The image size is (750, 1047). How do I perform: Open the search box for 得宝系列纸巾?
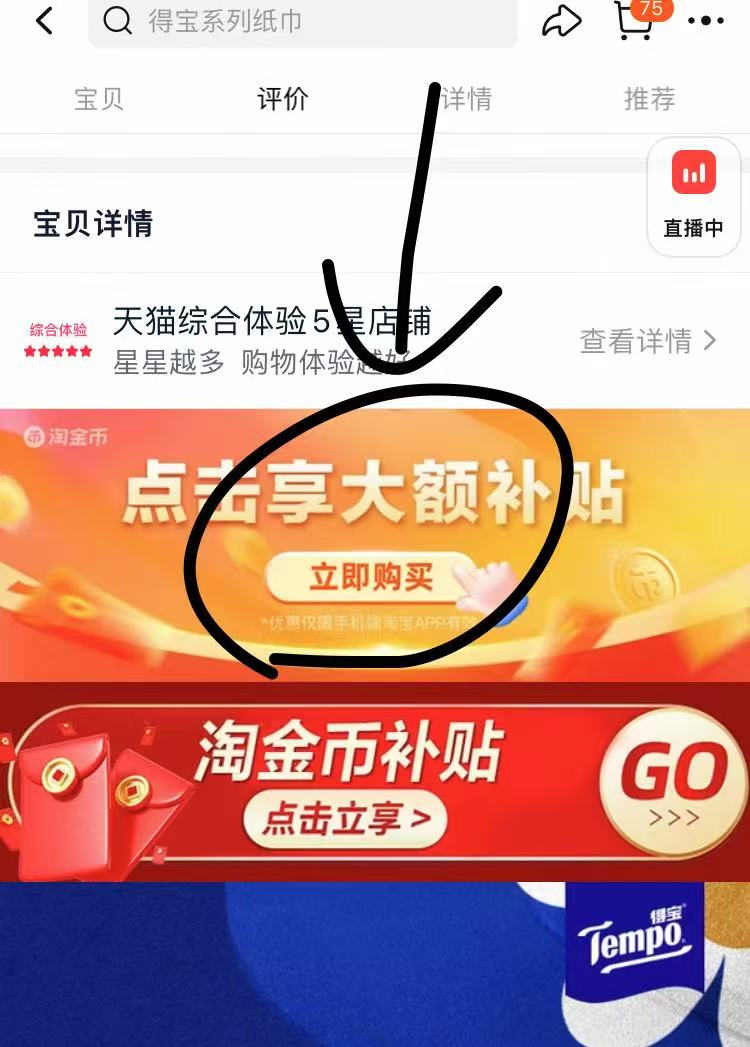point(302,21)
